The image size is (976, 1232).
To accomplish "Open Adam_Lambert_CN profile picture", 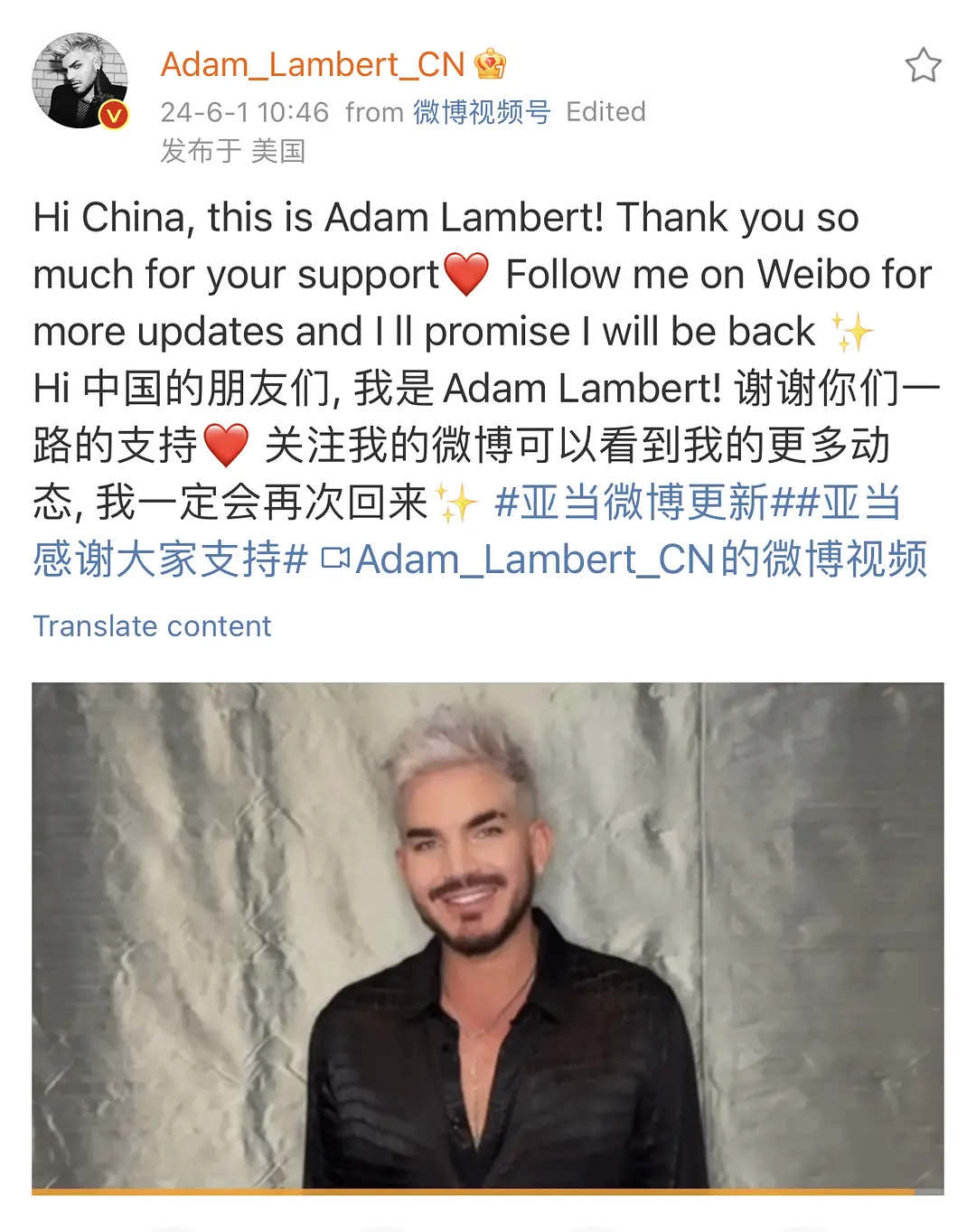I will (x=80, y=80).
